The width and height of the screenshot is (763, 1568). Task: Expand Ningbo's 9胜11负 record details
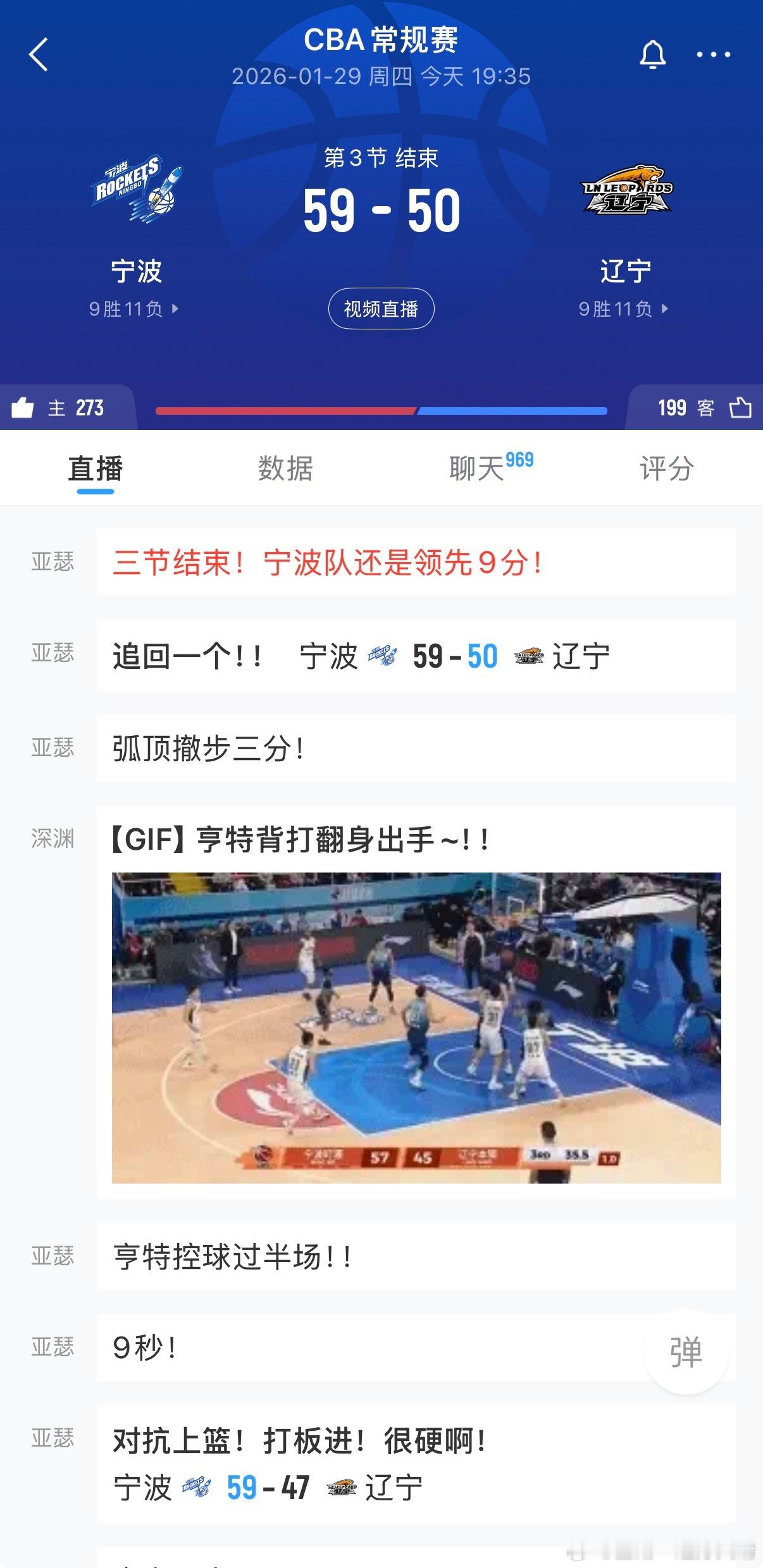131,309
